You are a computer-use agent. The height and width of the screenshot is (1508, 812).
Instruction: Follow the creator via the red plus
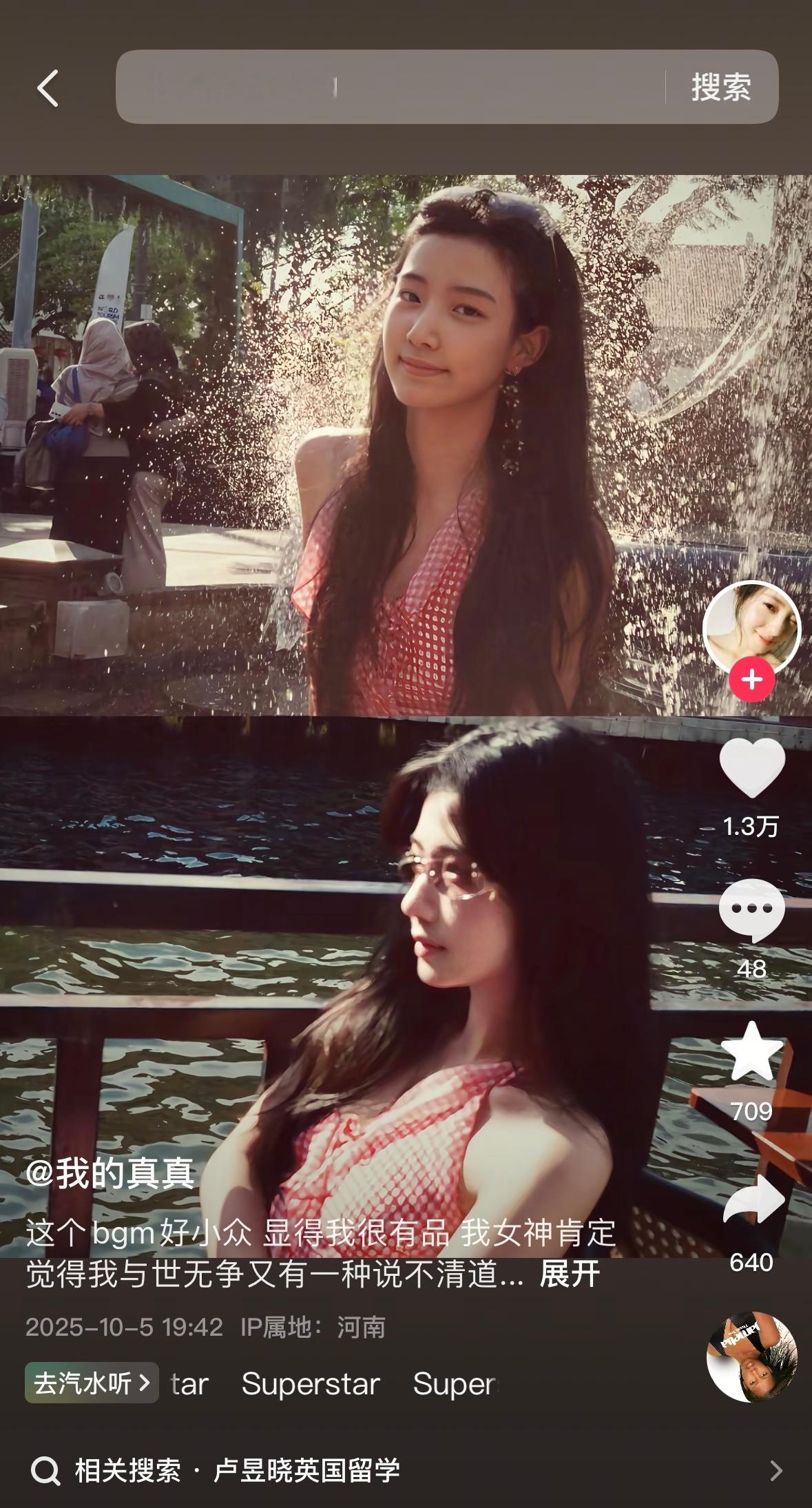(751, 680)
